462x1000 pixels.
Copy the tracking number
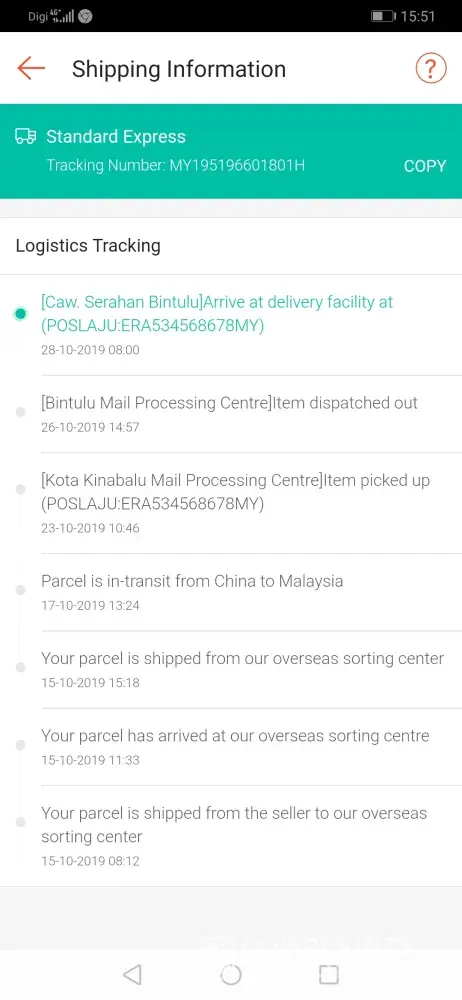click(424, 166)
